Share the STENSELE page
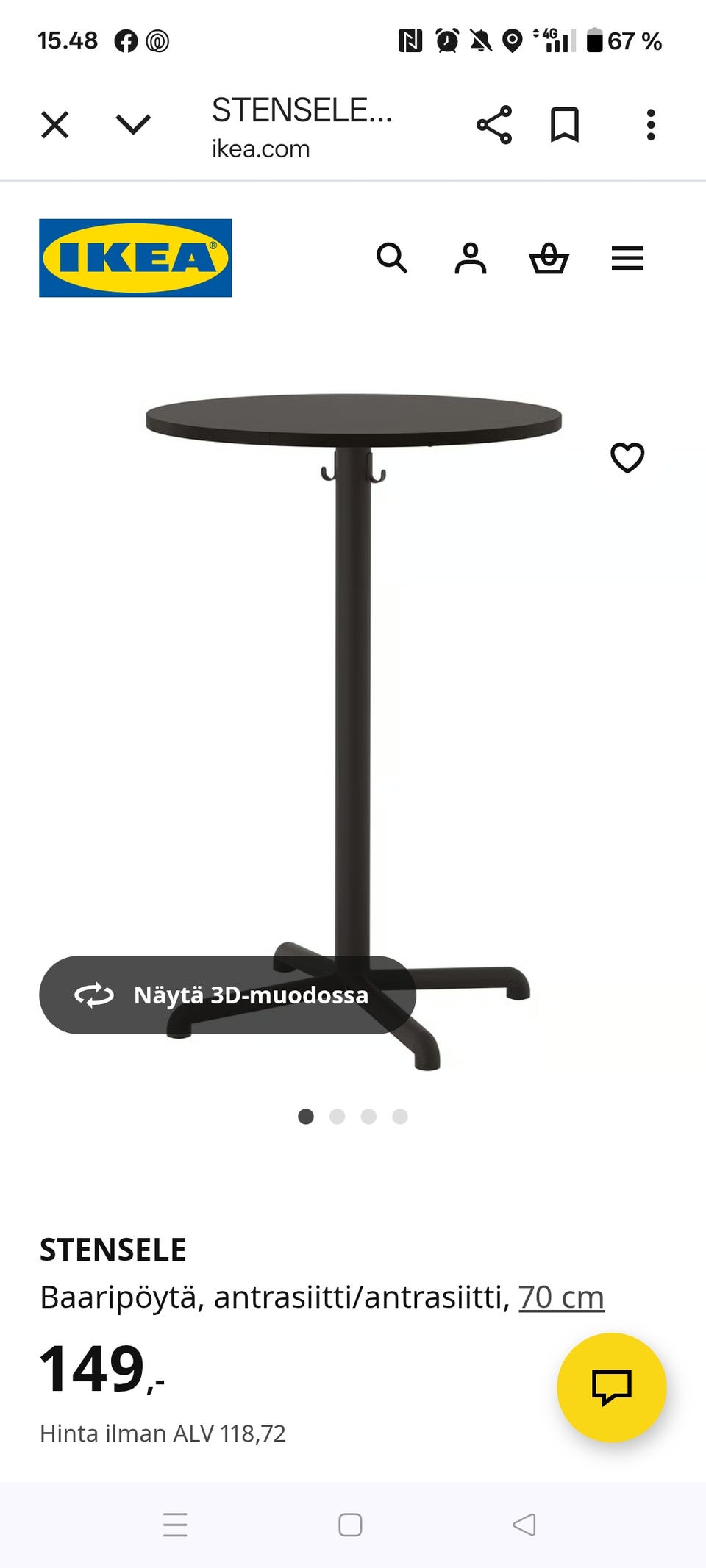 (494, 125)
